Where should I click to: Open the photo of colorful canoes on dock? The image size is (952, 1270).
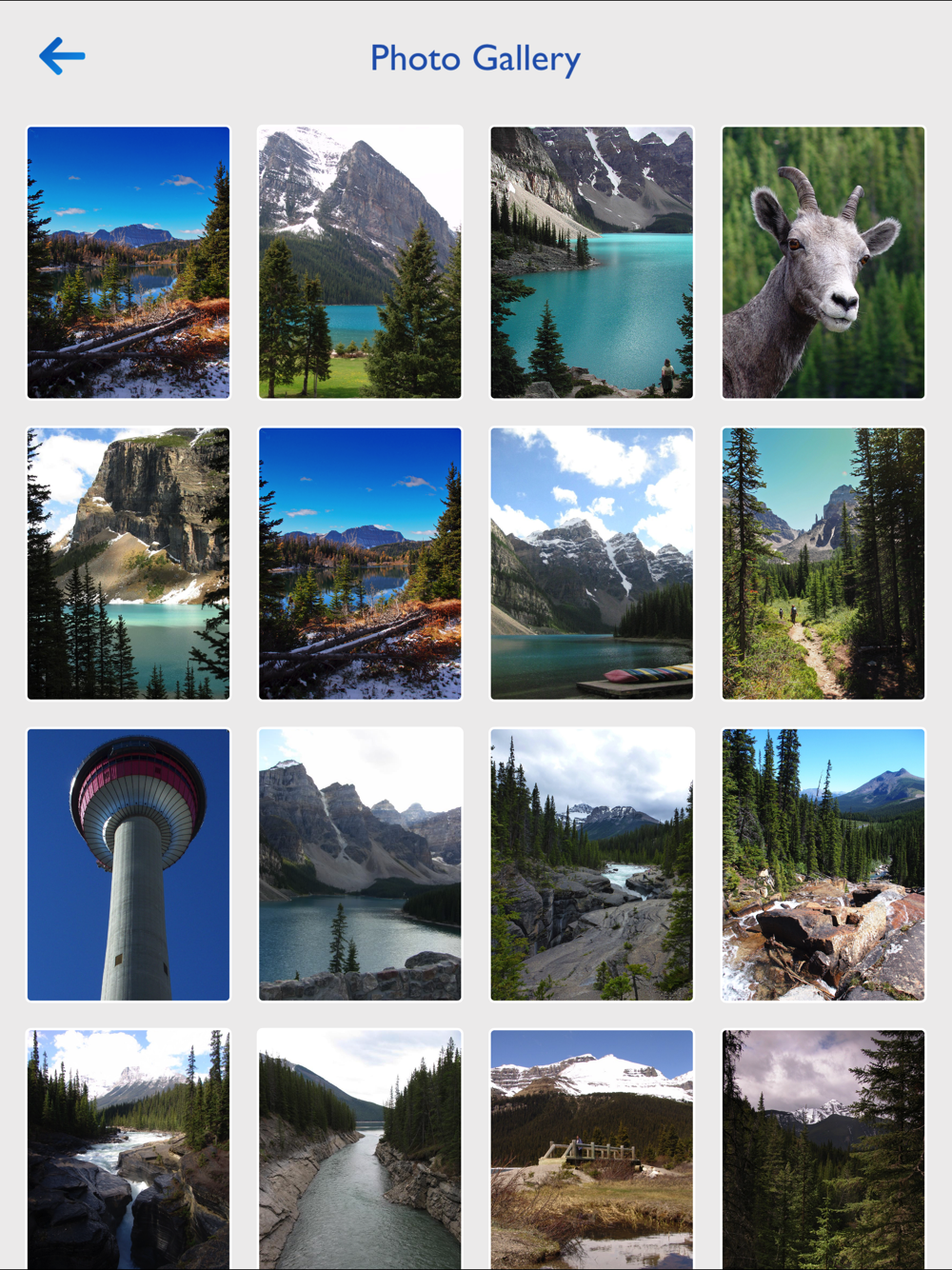591,564
